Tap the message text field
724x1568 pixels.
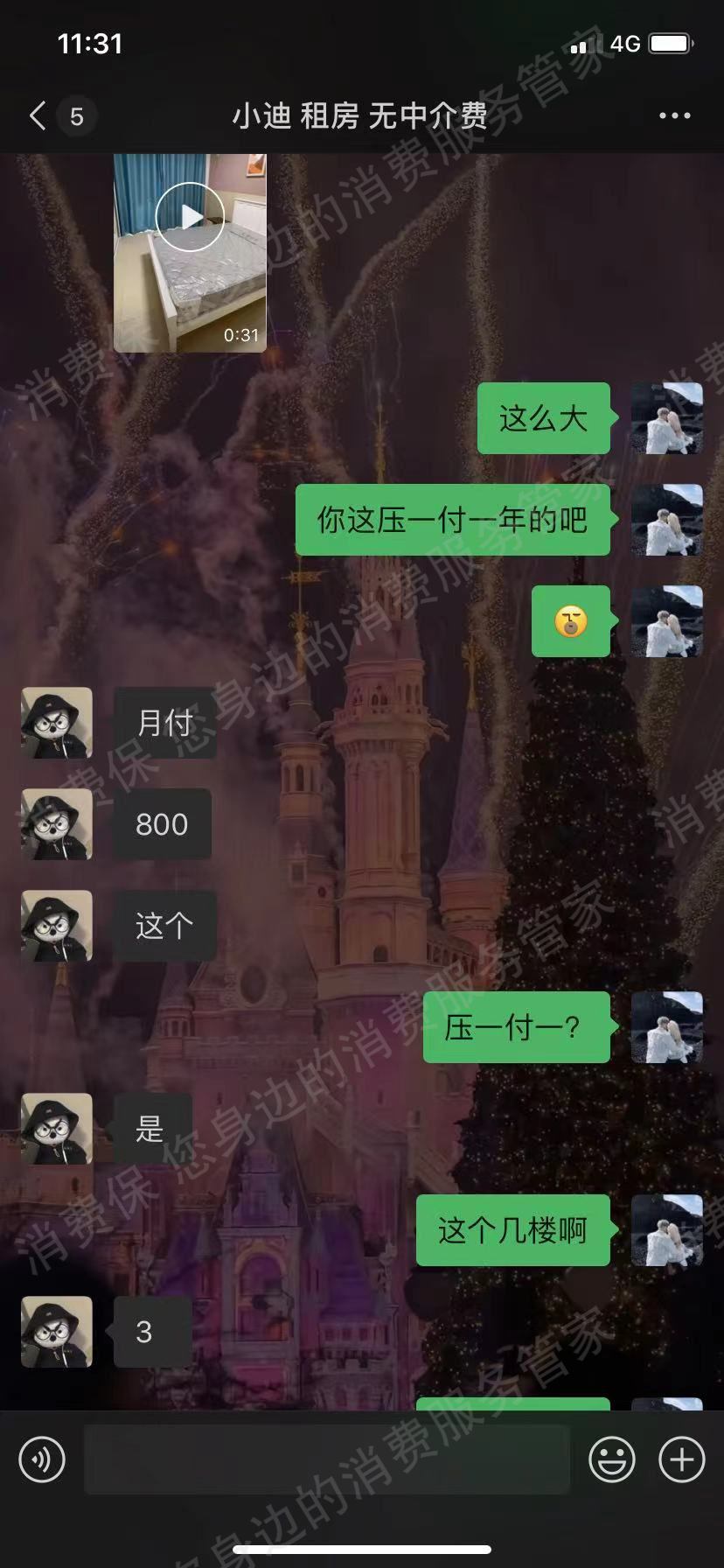(x=327, y=1459)
